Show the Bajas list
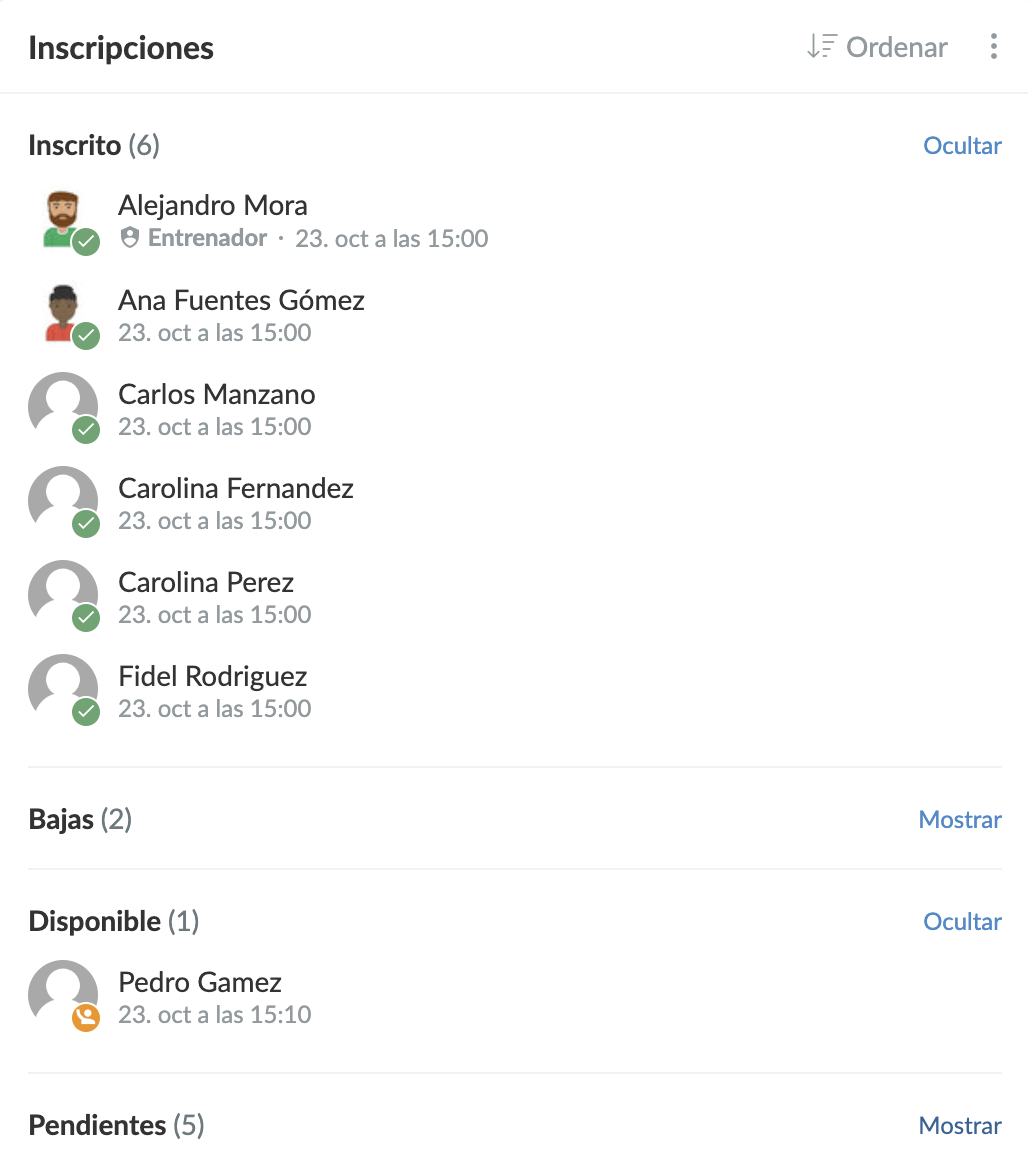1028x1170 pixels. 960,820
